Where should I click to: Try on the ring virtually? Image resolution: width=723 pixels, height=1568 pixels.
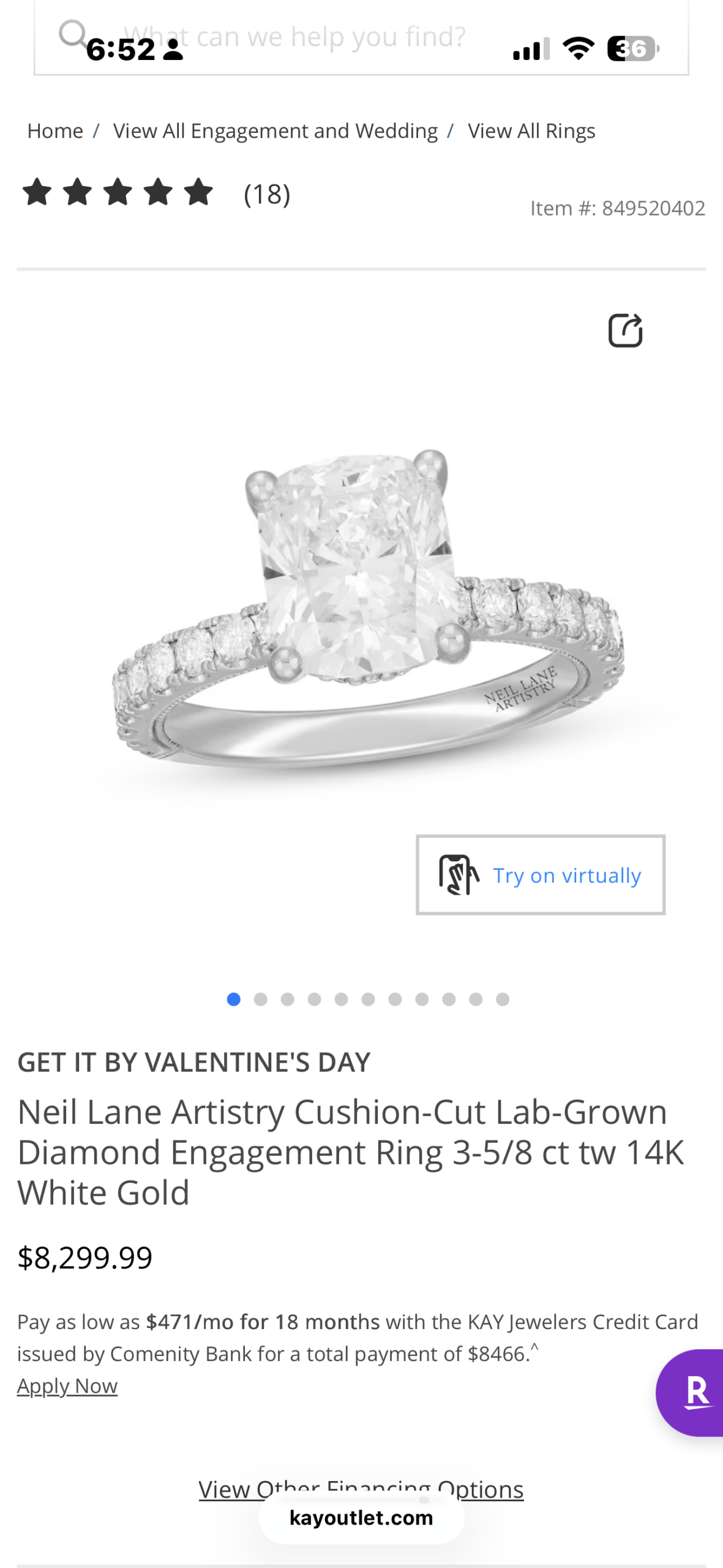coord(541,875)
